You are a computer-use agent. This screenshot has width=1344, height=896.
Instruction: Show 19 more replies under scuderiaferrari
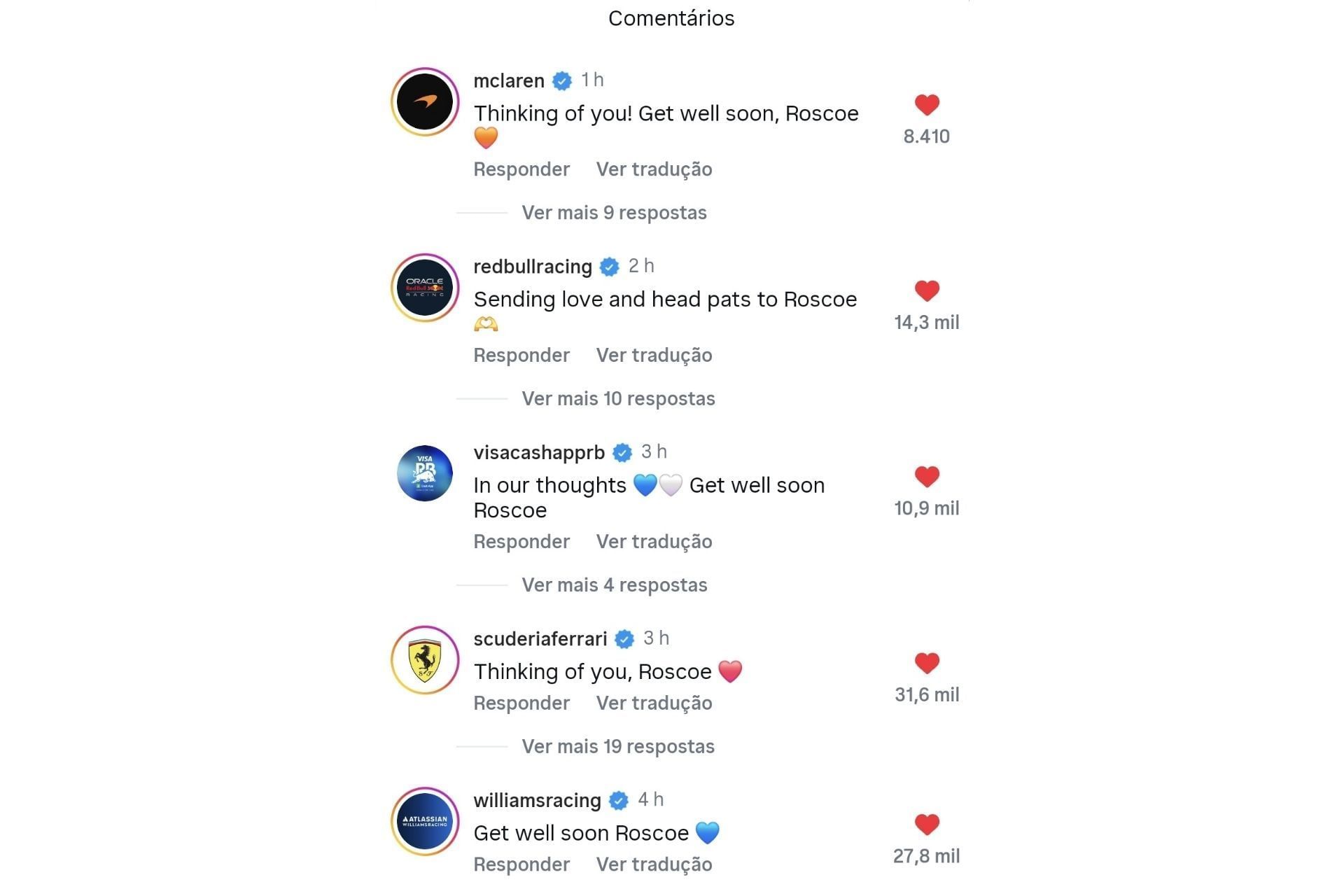618,747
